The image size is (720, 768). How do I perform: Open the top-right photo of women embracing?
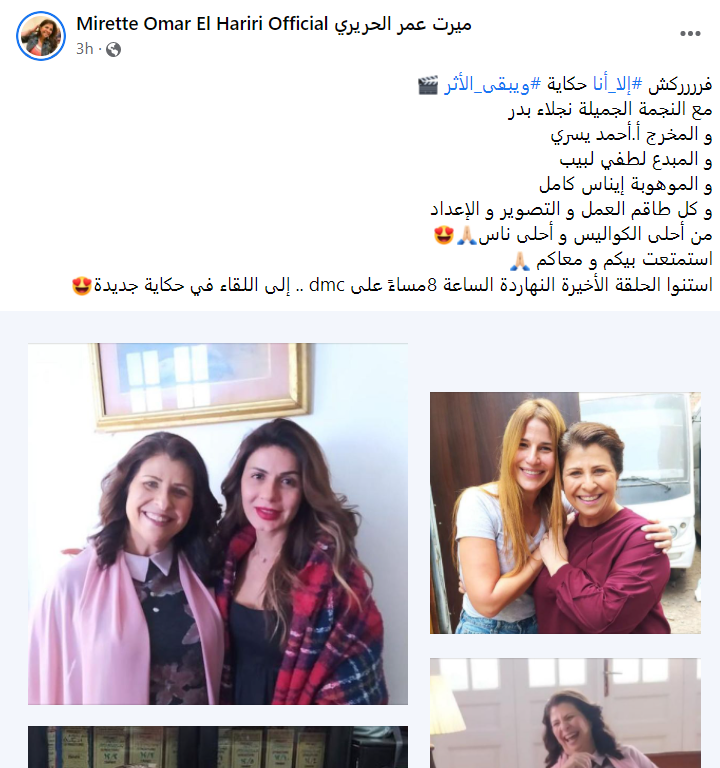coord(565,510)
